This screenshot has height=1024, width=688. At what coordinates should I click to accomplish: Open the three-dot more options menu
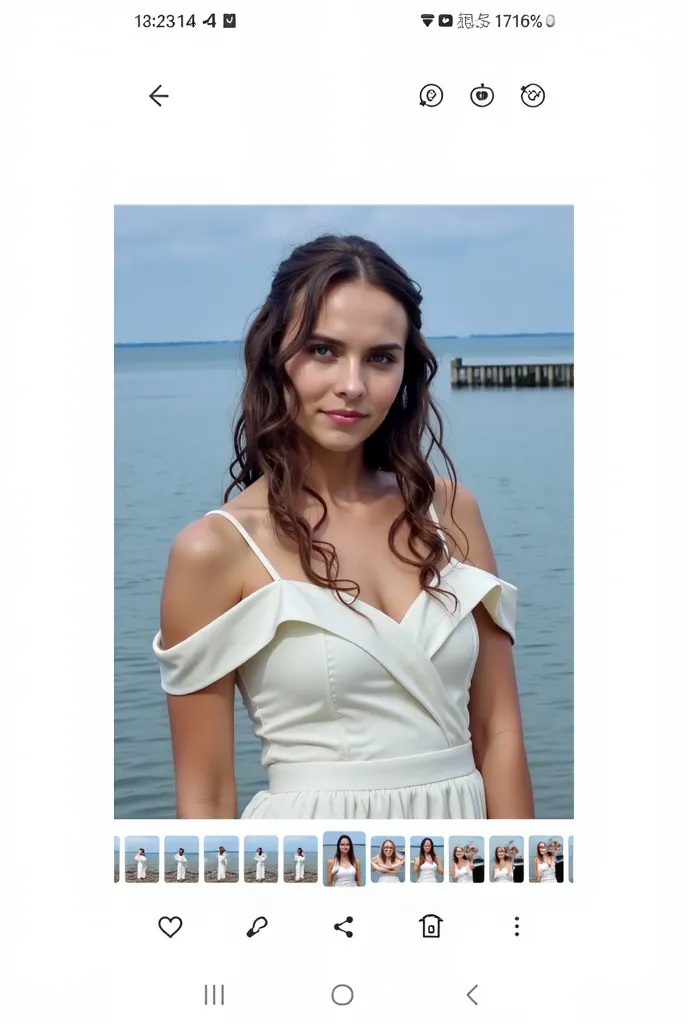pyautogui.click(x=516, y=927)
